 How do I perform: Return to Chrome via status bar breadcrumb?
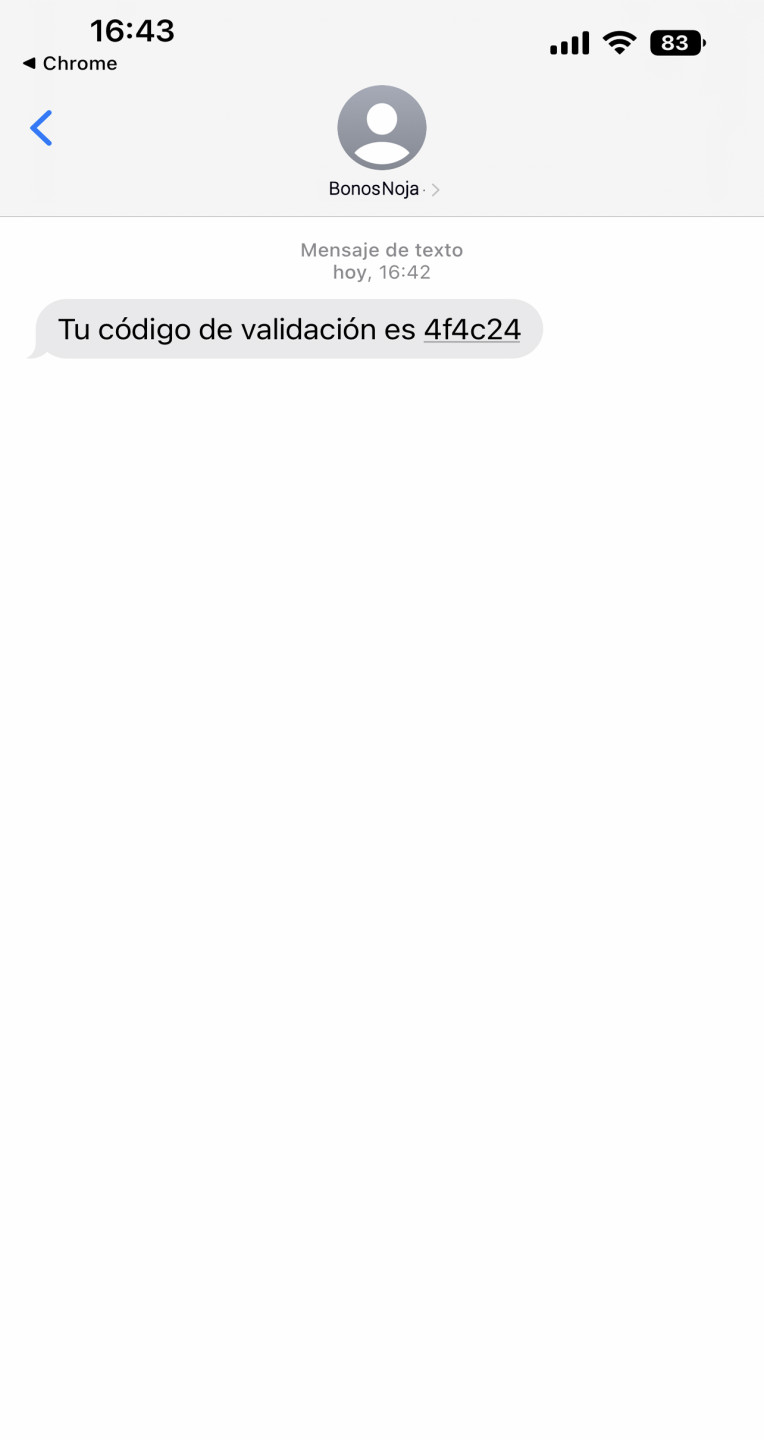[x=70, y=63]
